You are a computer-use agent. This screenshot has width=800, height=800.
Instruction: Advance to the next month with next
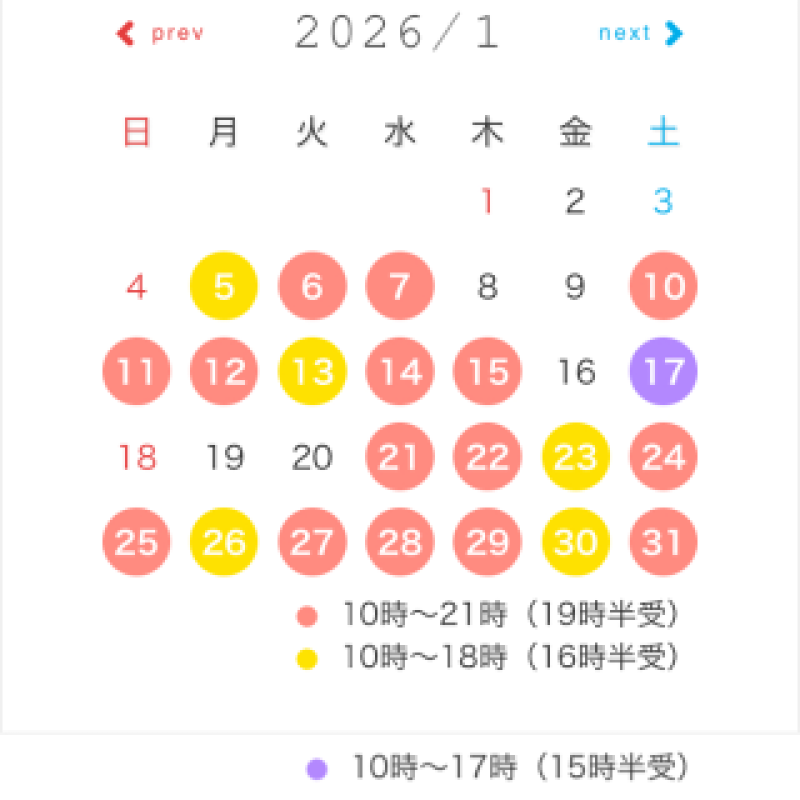pyautogui.click(x=640, y=34)
